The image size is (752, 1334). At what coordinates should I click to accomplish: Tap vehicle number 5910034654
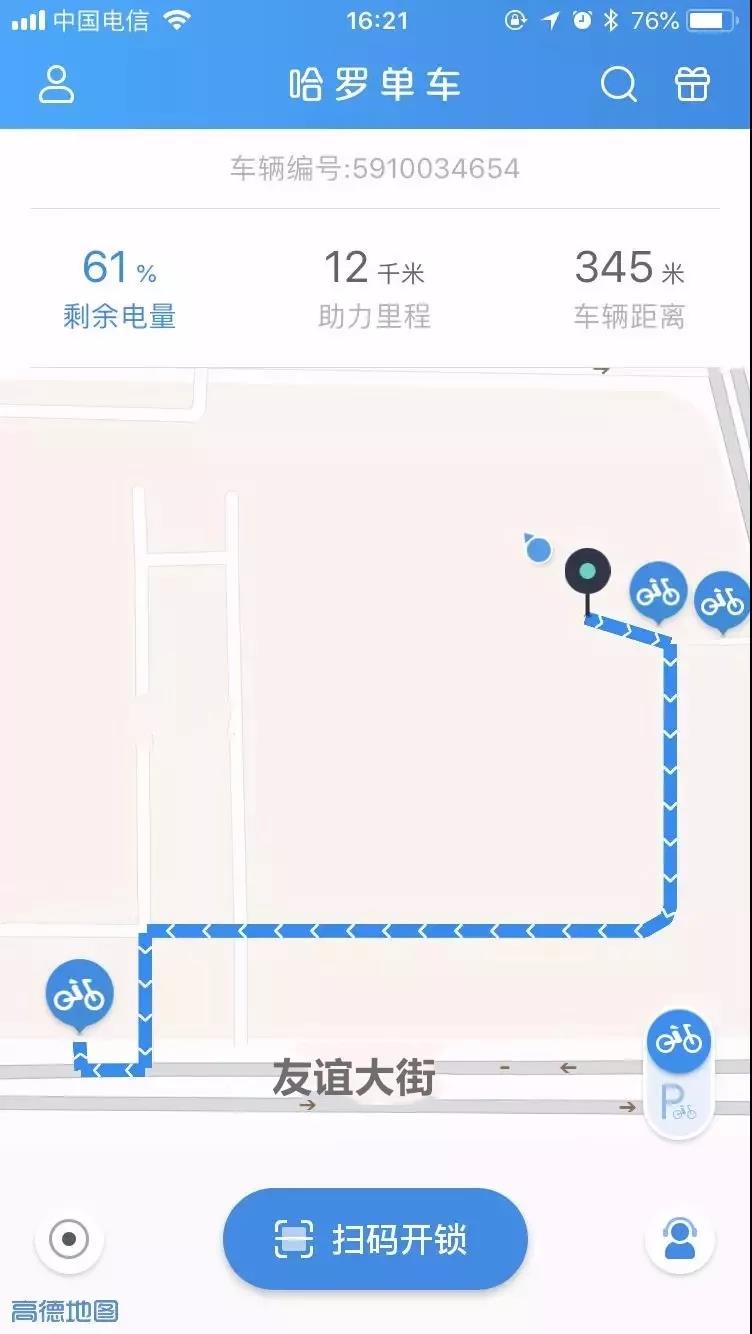coord(376,168)
